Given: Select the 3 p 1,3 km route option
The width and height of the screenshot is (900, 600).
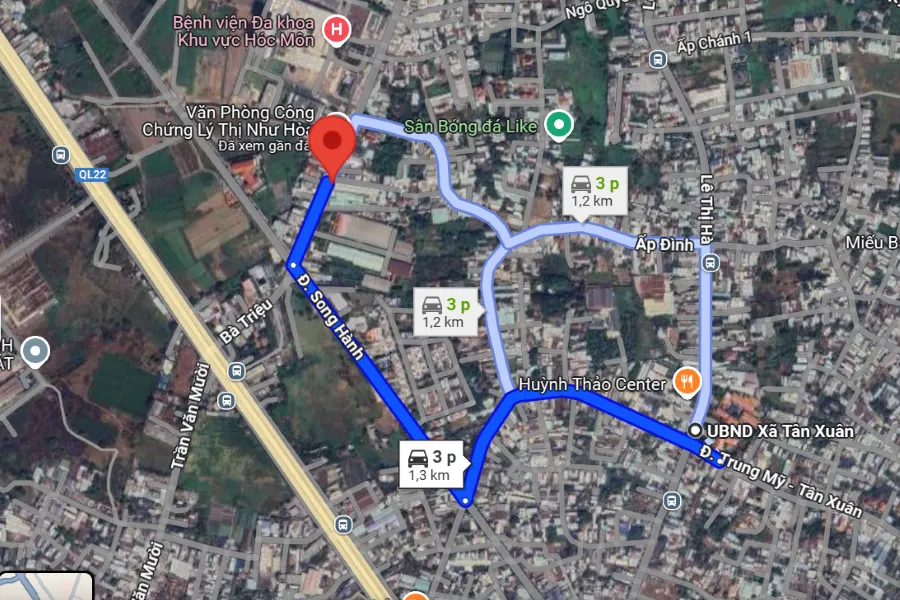Looking at the screenshot, I should coord(432,465).
